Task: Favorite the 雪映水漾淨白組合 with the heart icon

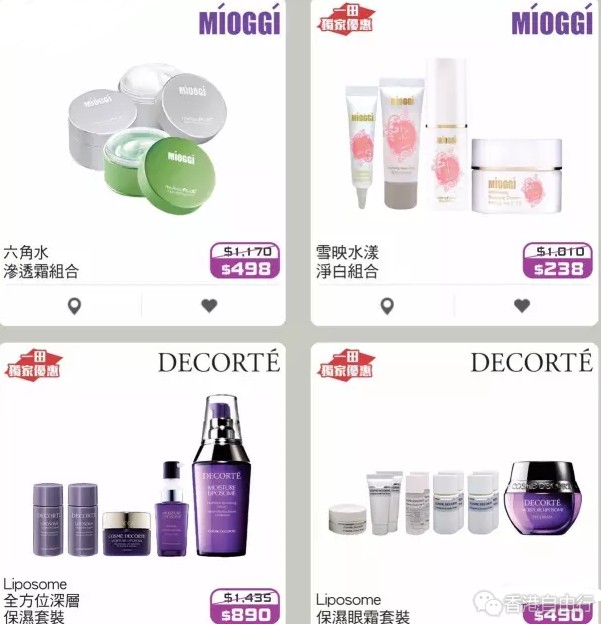Action: pos(522,306)
